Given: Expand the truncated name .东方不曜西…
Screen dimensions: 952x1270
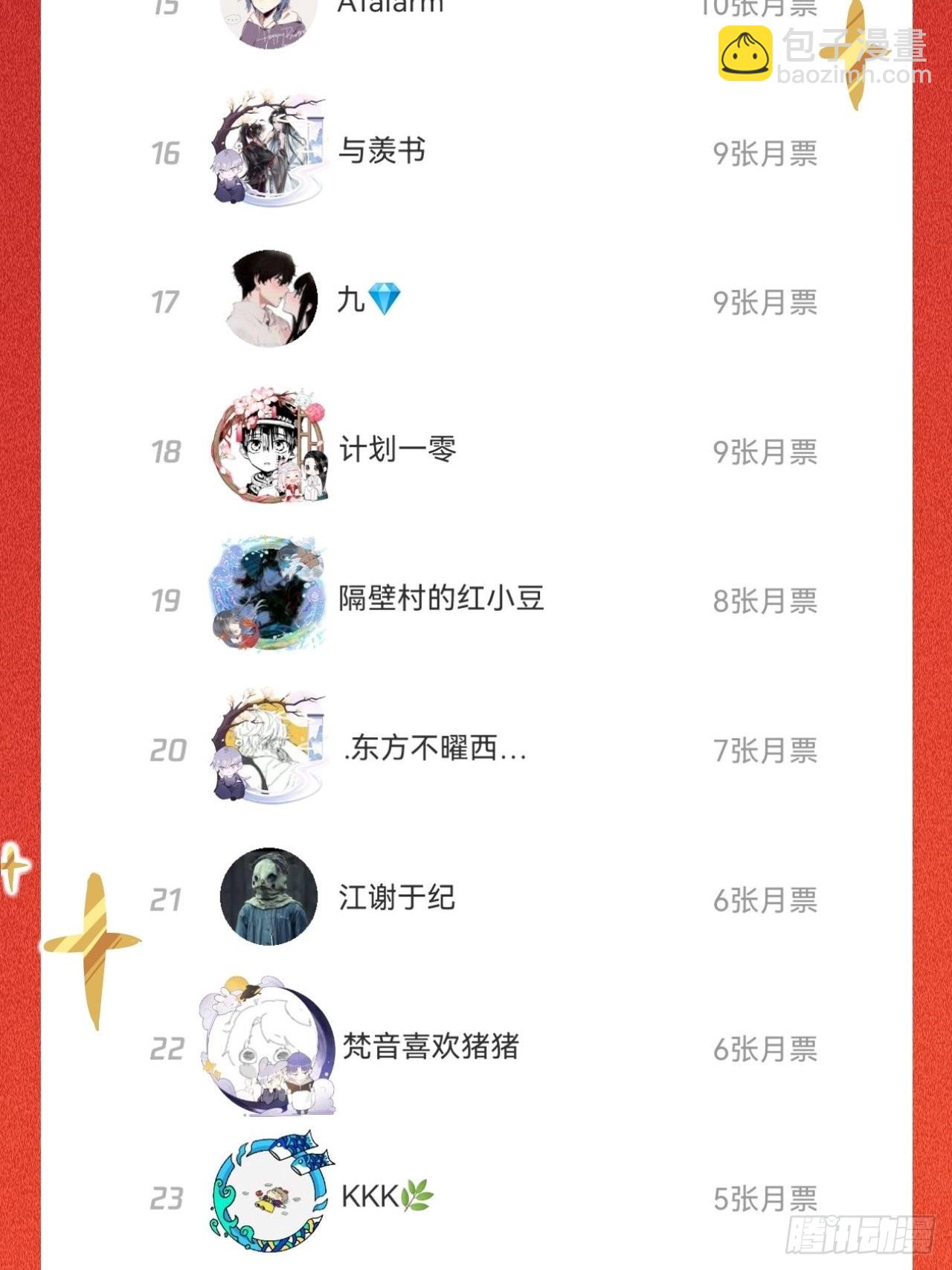Looking at the screenshot, I should [x=436, y=751].
